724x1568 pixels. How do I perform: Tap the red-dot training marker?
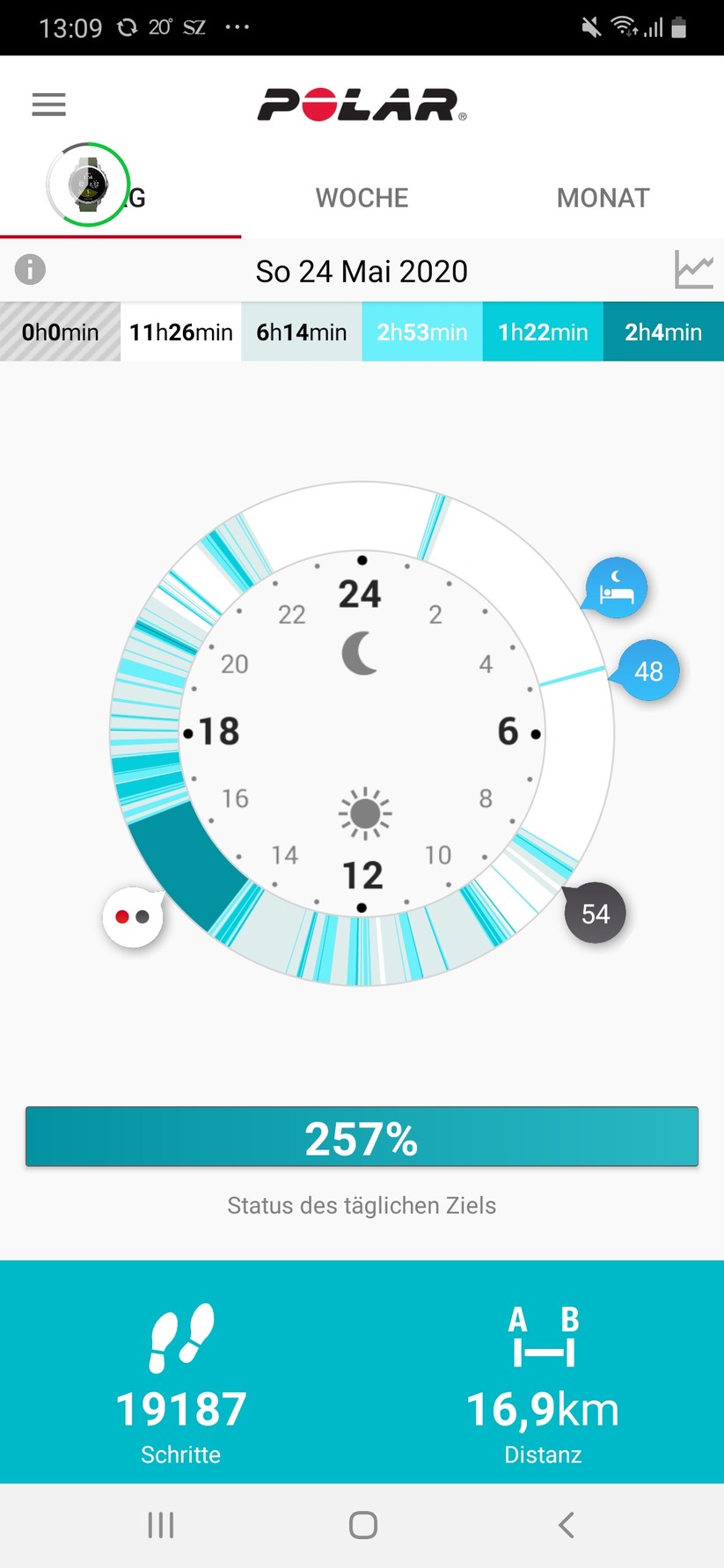click(133, 917)
